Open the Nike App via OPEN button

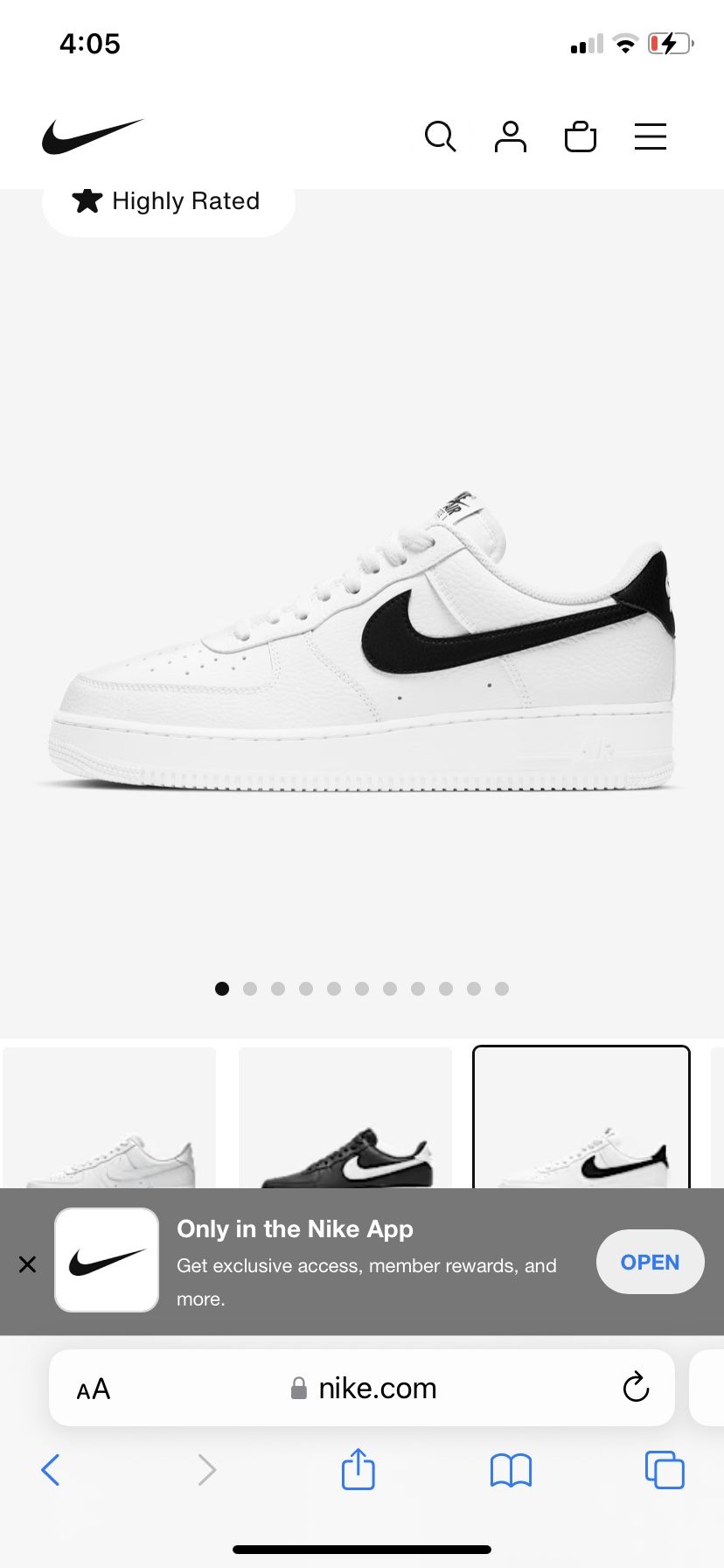[650, 1262]
